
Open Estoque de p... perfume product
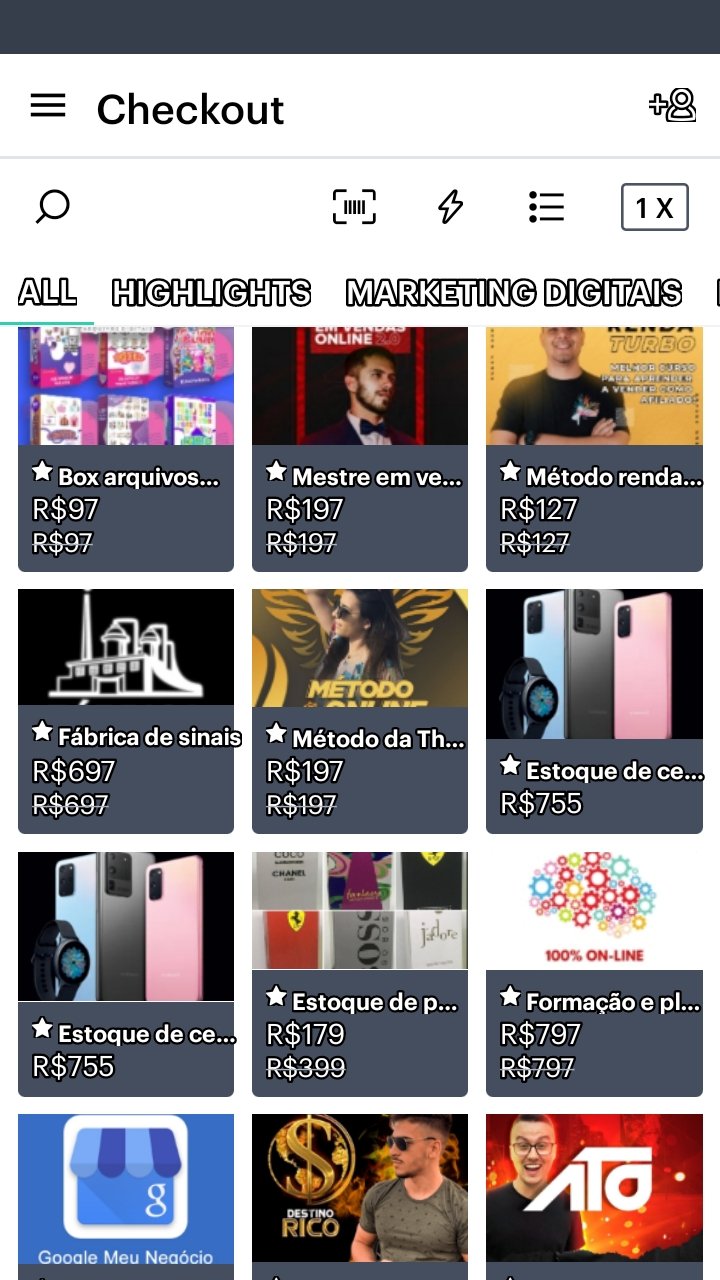click(x=360, y=972)
